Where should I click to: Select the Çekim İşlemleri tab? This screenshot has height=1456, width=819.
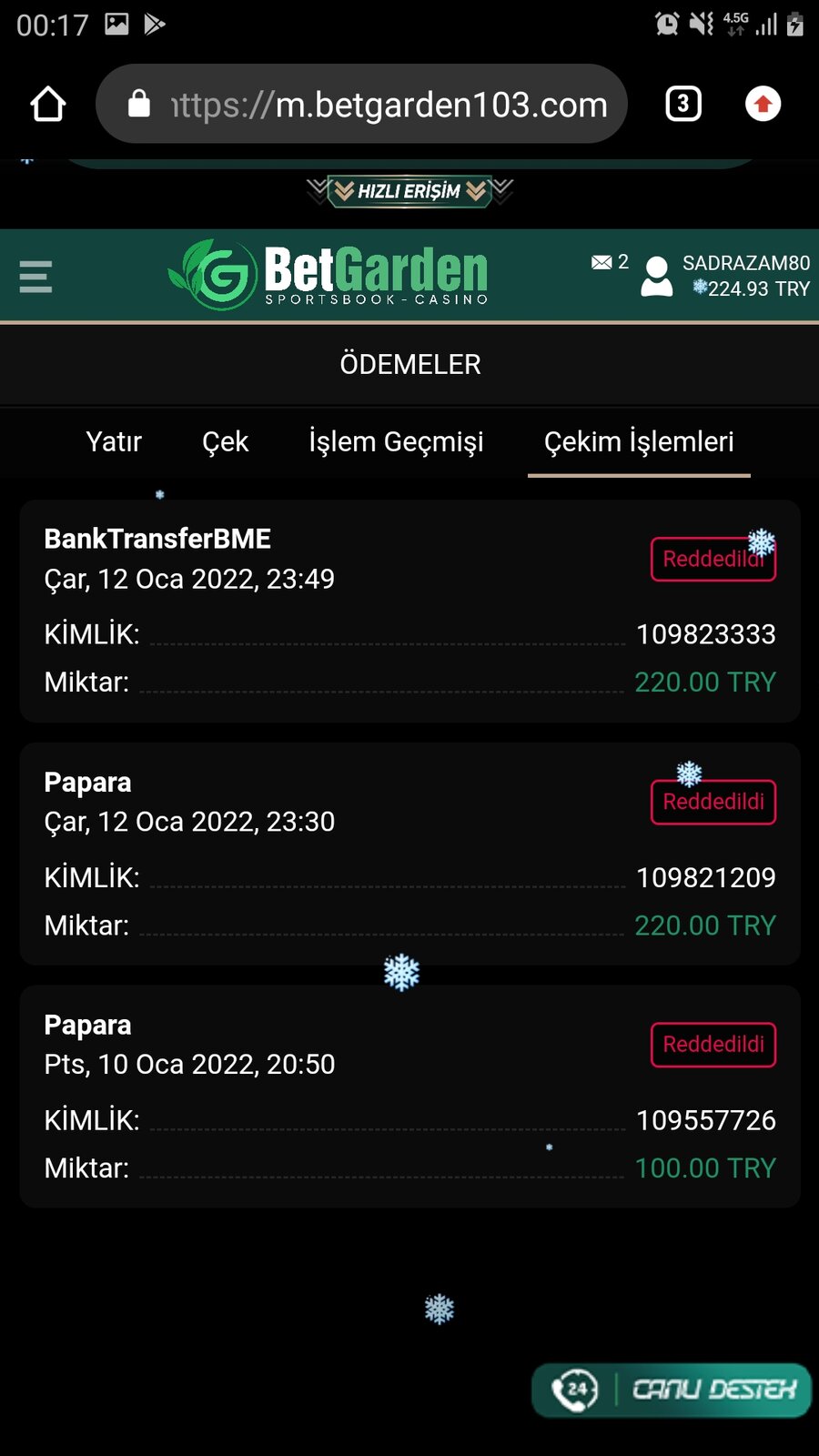(639, 441)
